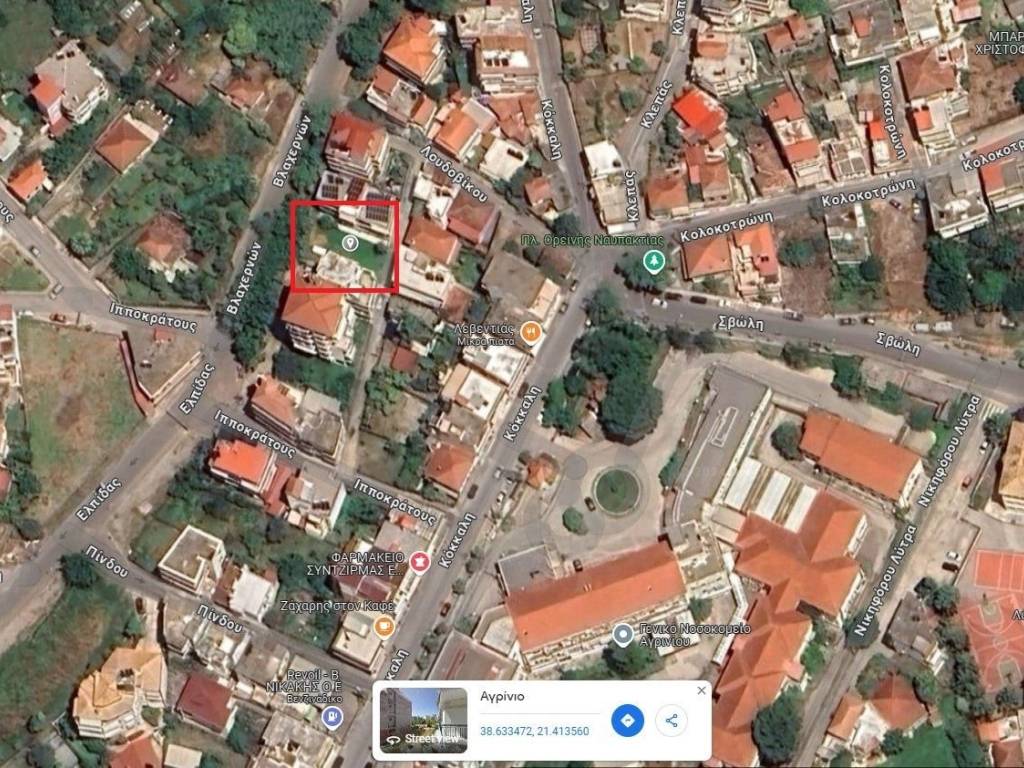Viewport: 1024px width, 768px height.
Task: Get directions to the Αγρίνιο location
Action: coord(627,720)
